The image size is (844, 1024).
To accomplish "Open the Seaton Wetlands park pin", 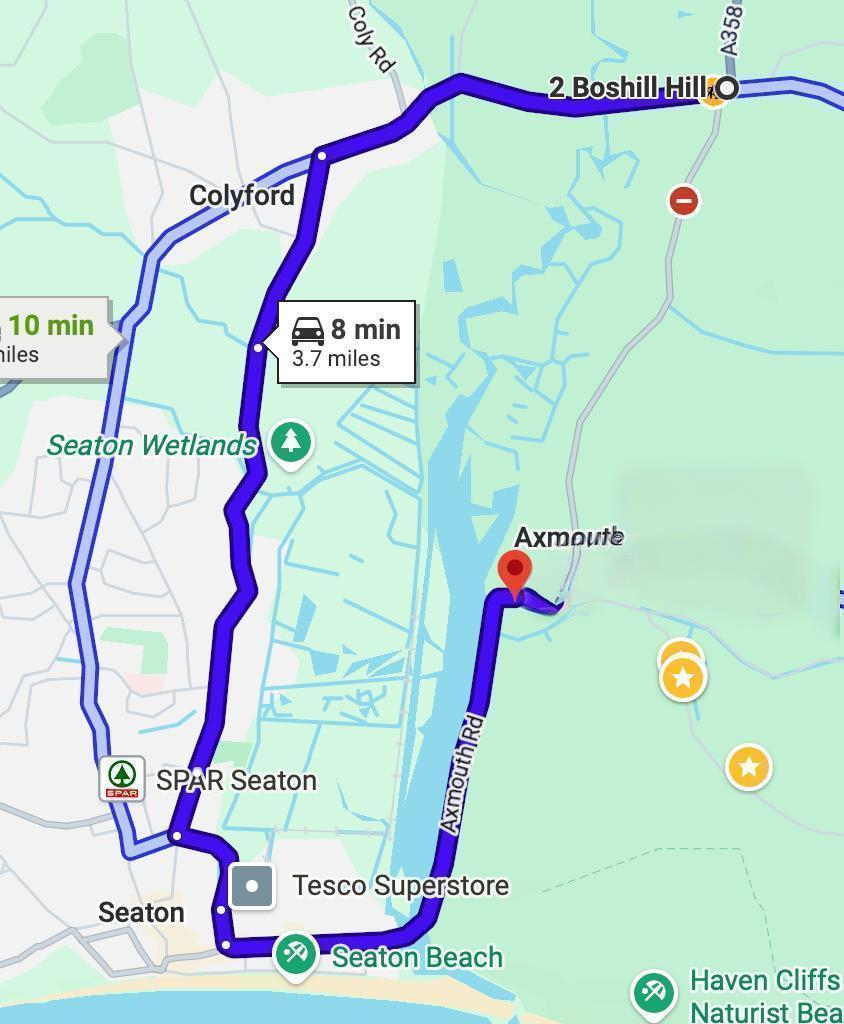I will click(x=290, y=441).
